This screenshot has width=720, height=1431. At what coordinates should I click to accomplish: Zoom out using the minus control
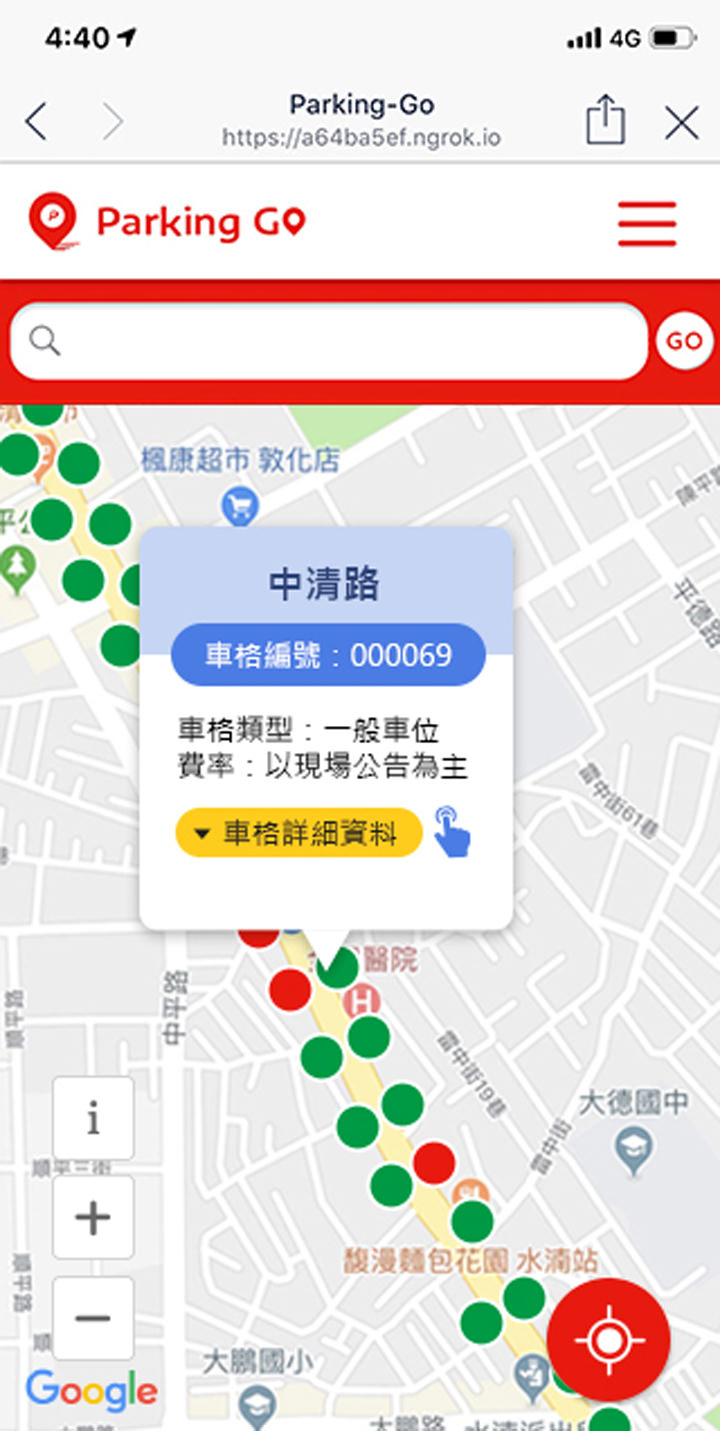pos(93,1316)
